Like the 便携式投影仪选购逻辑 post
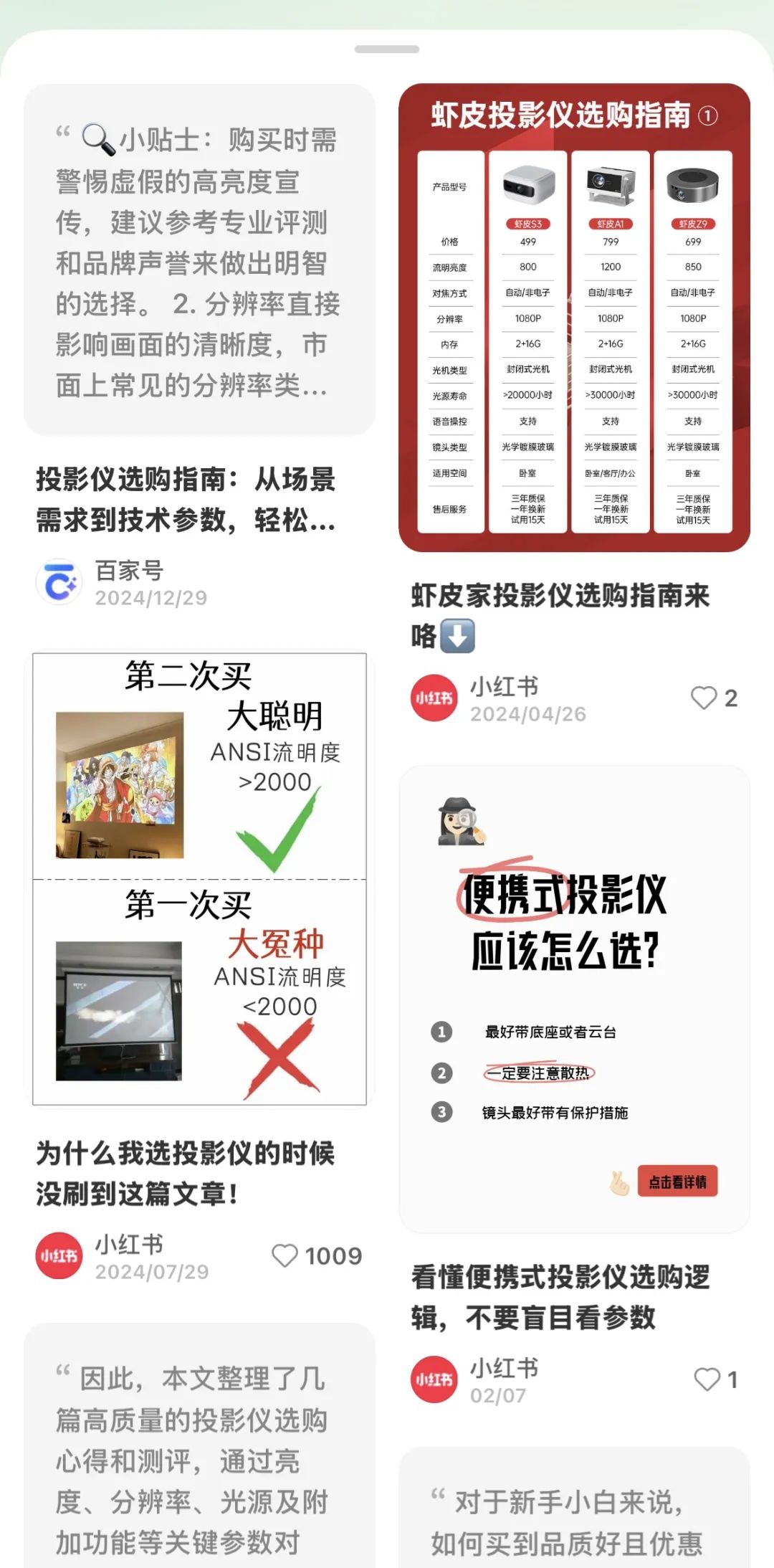This screenshot has width=774, height=1568. [707, 1379]
